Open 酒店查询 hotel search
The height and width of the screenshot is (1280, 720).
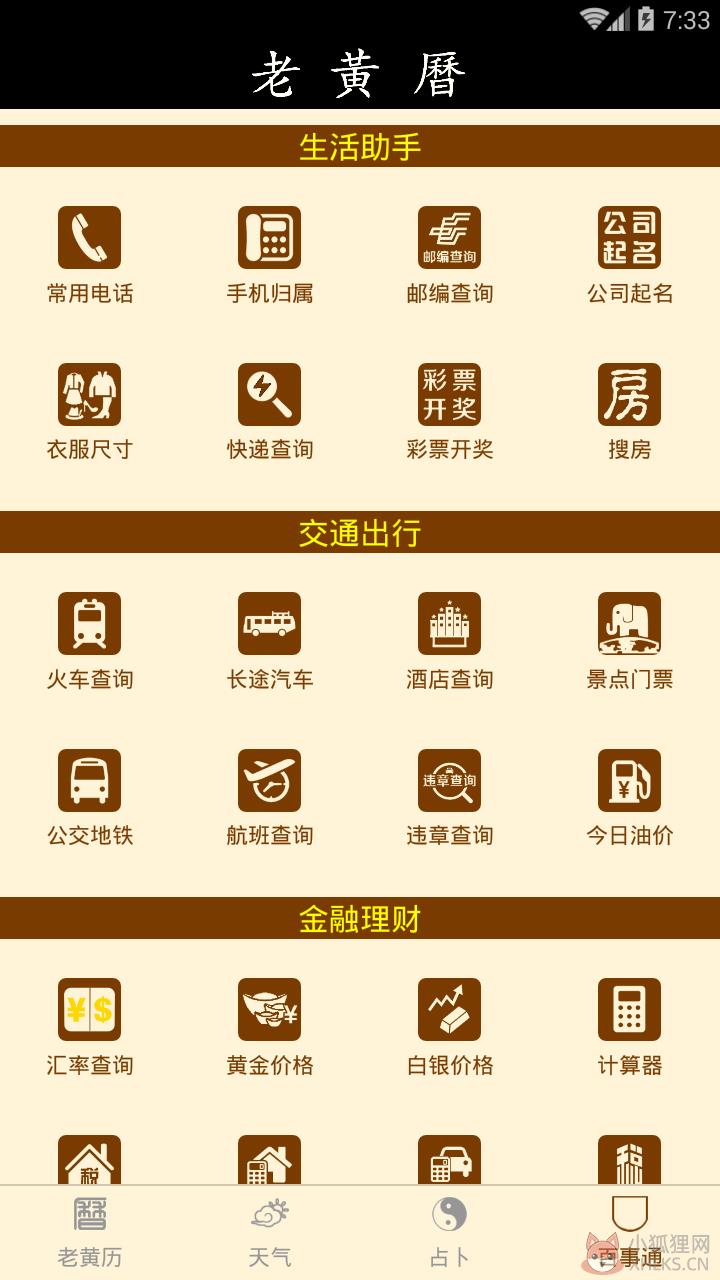pos(449,641)
